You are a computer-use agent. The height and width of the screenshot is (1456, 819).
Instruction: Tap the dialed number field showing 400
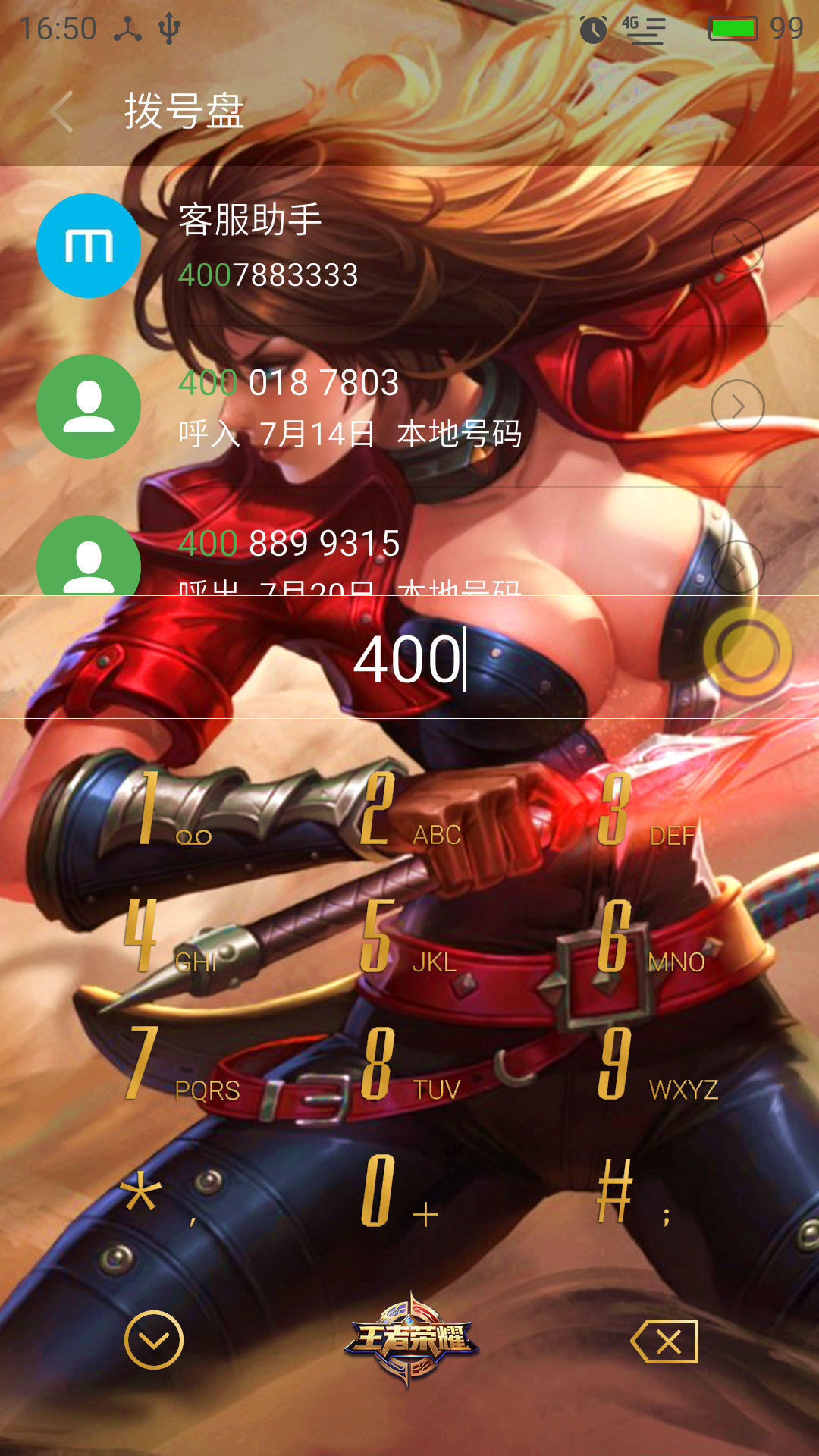pos(409,658)
